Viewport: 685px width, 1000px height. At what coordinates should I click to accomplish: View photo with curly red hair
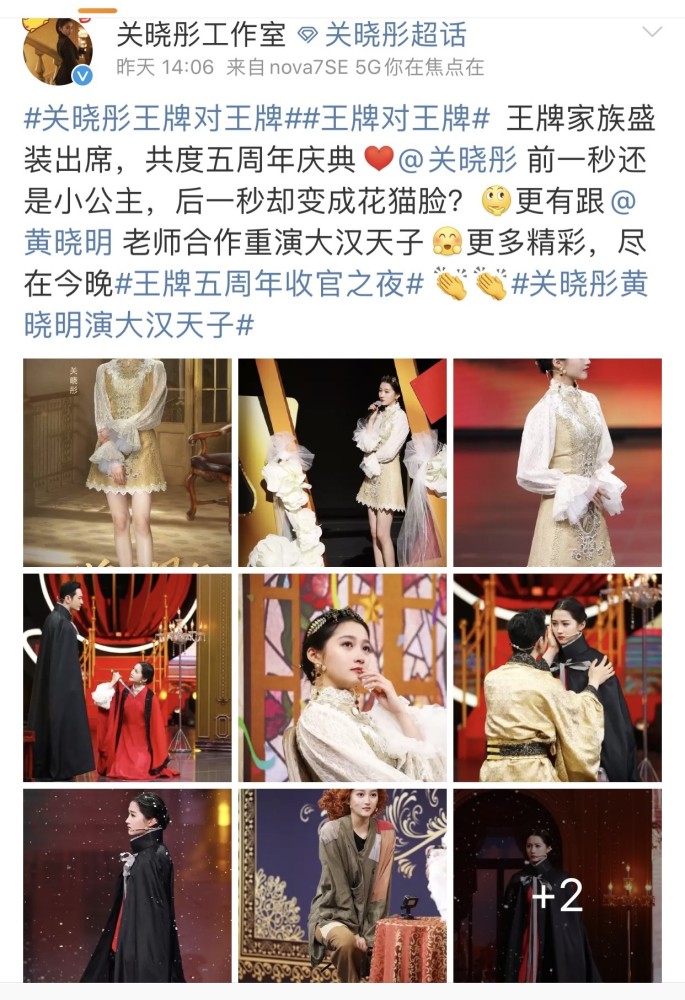click(x=342, y=885)
